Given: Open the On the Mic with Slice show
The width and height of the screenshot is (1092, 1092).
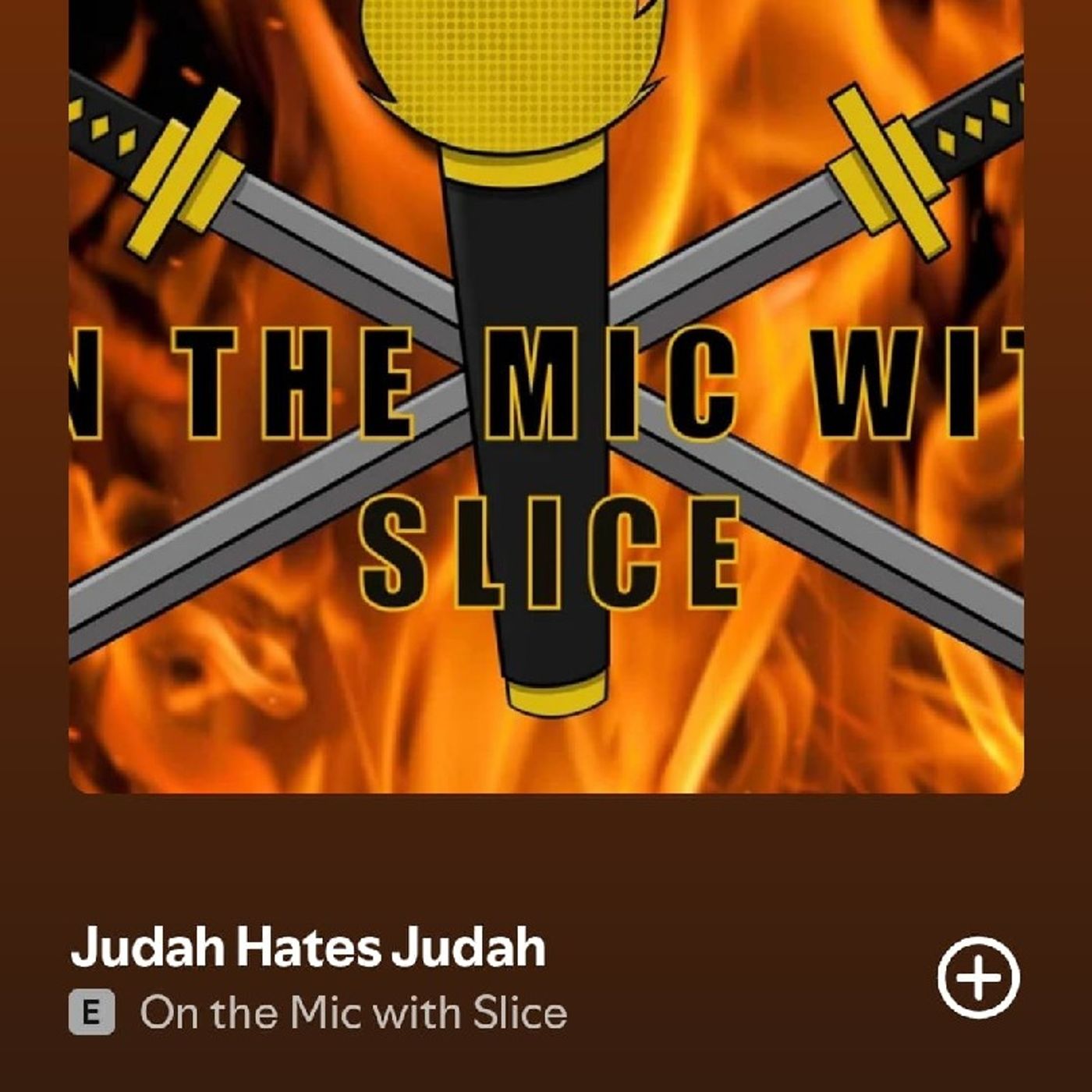Looking at the screenshot, I should pos(353,1013).
